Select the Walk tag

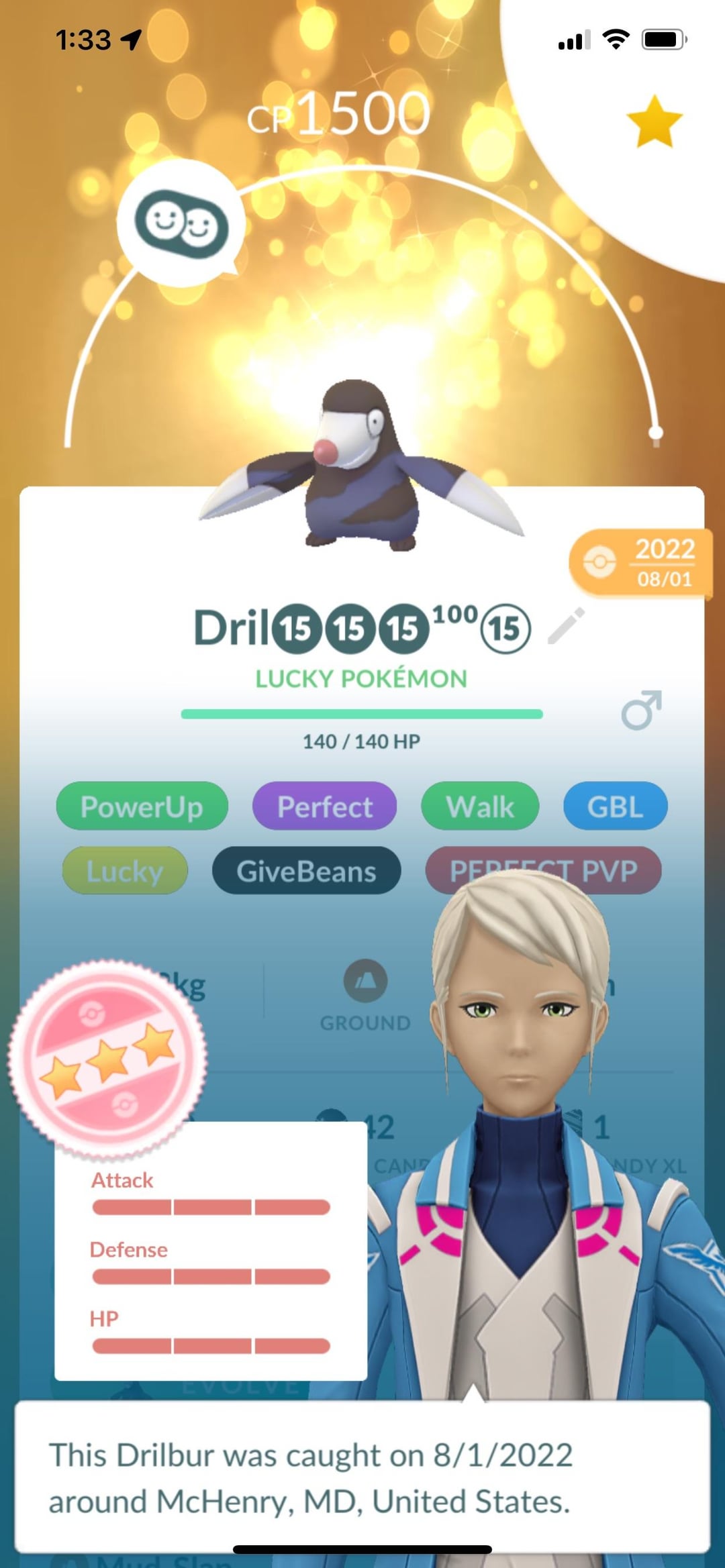(480, 806)
